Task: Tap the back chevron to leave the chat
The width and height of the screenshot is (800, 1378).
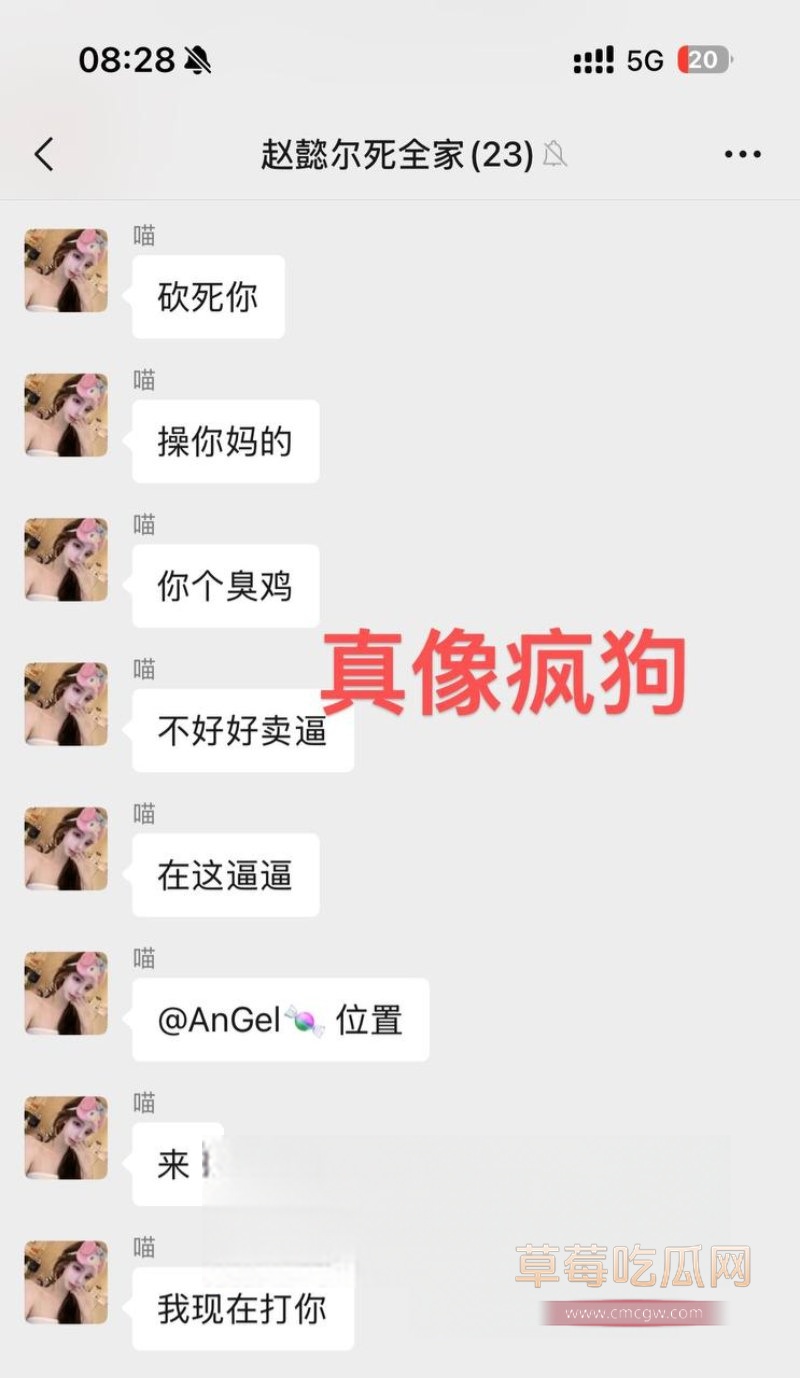Action: pyautogui.click(x=42, y=155)
